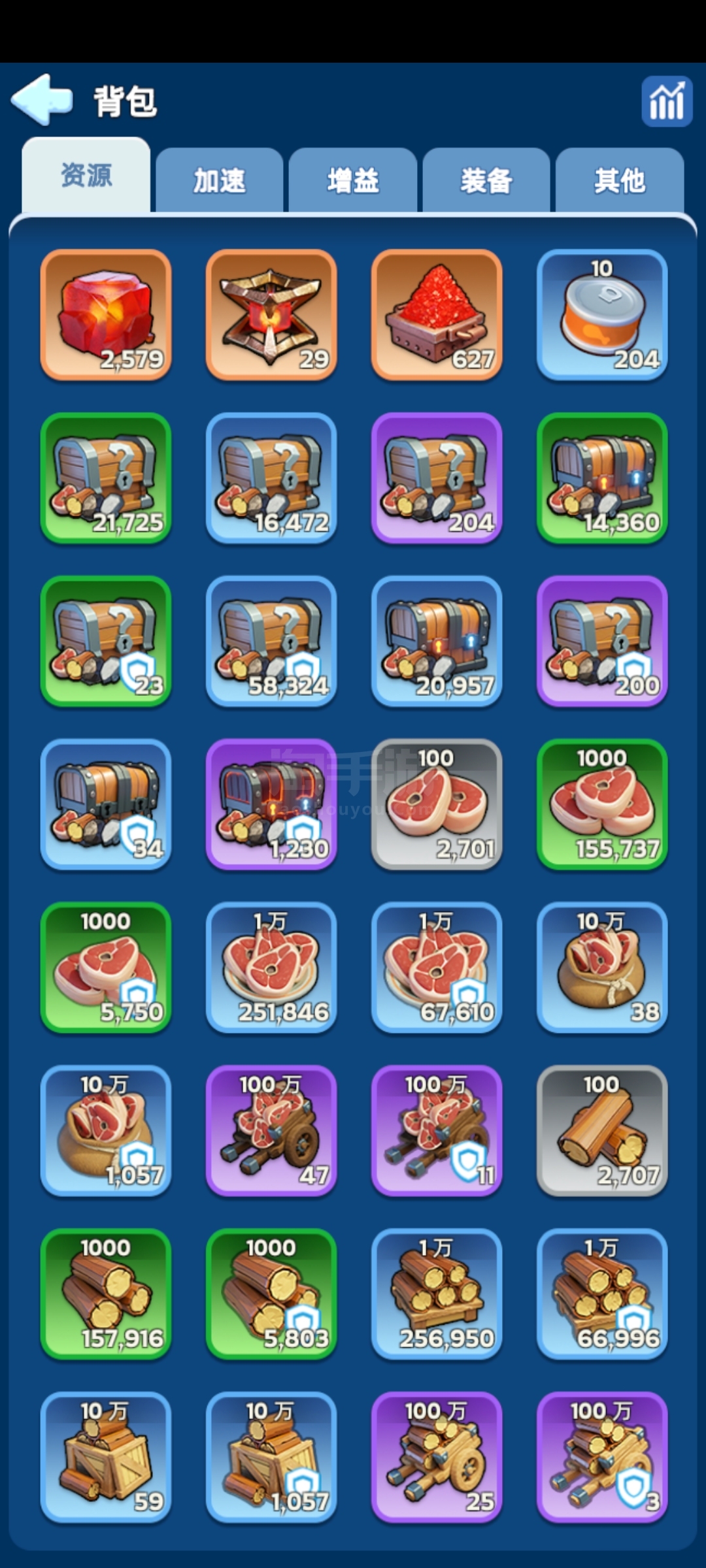Switch to the 增益 tab
The height and width of the screenshot is (1568, 706).
353,180
